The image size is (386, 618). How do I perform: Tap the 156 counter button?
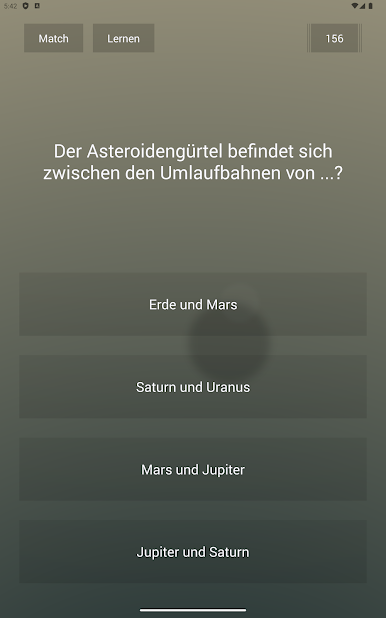point(334,38)
